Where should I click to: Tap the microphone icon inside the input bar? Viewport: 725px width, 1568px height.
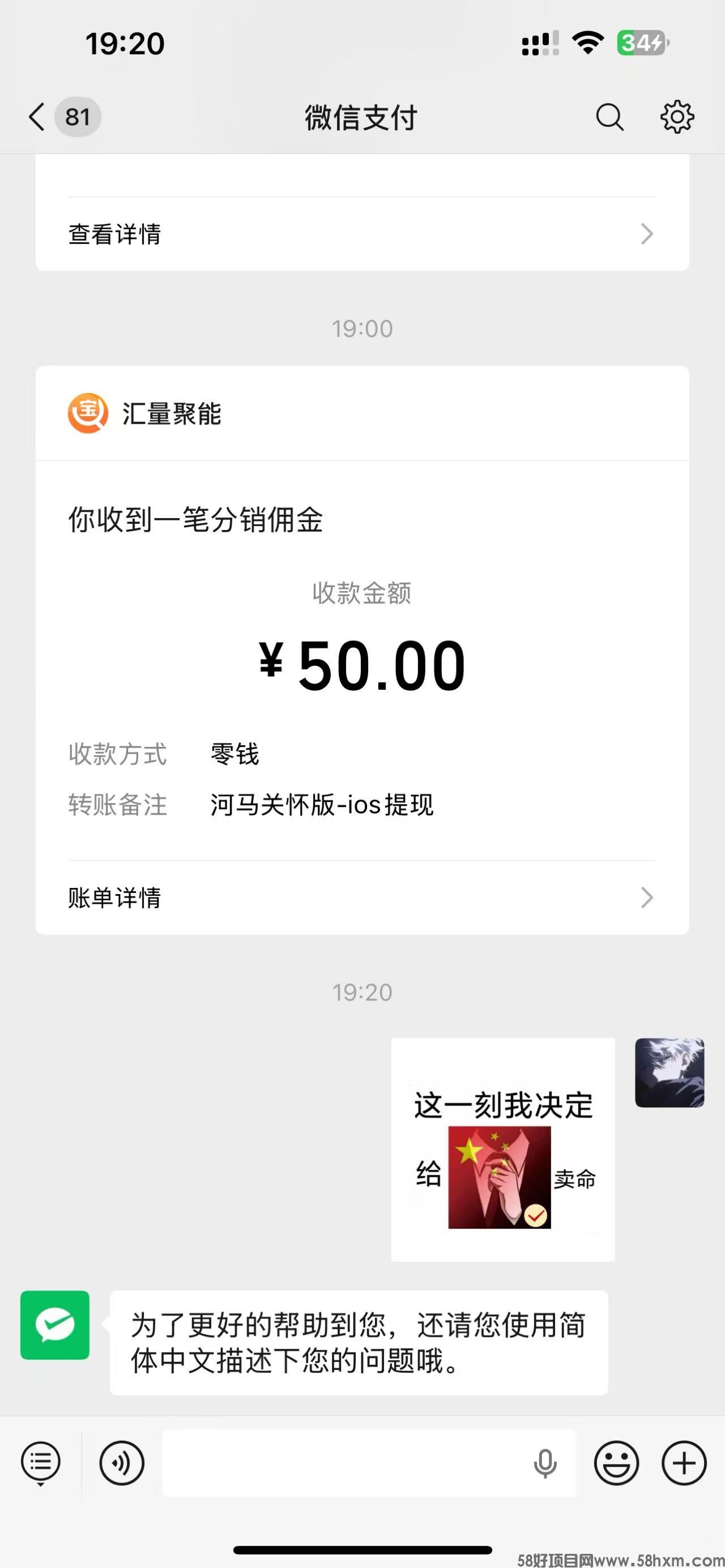tap(545, 1463)
